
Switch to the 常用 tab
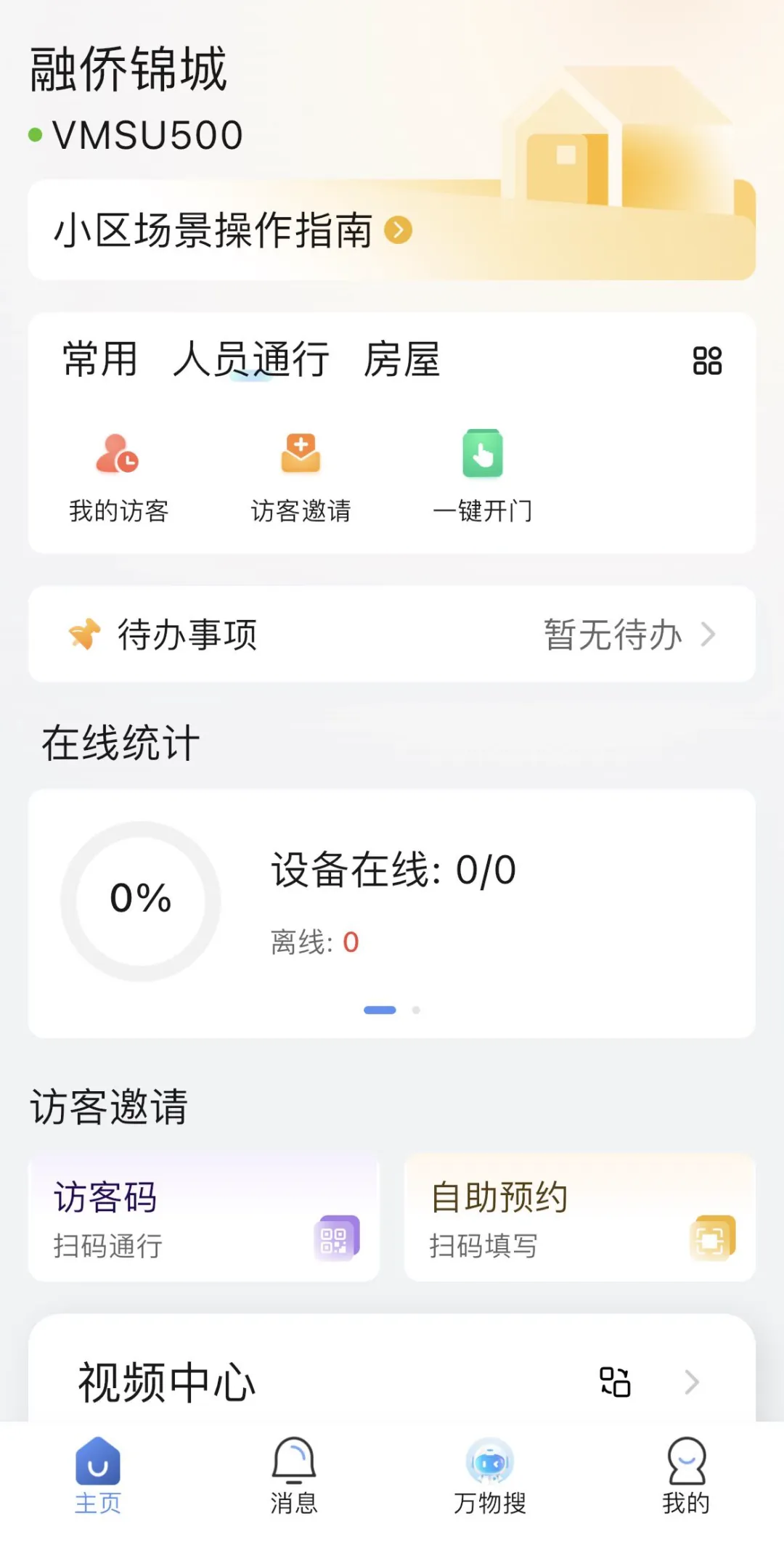100,359
